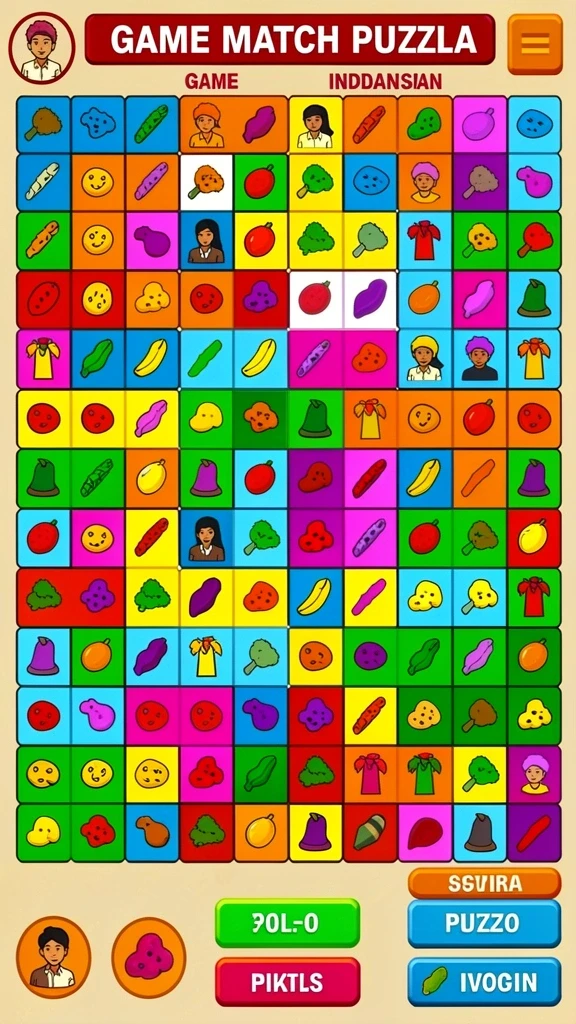Select the woman with the yellow headscarf tile
The height and width of the screenshot is (1024, 576).
pyautogui.click(x=425, y=359)
